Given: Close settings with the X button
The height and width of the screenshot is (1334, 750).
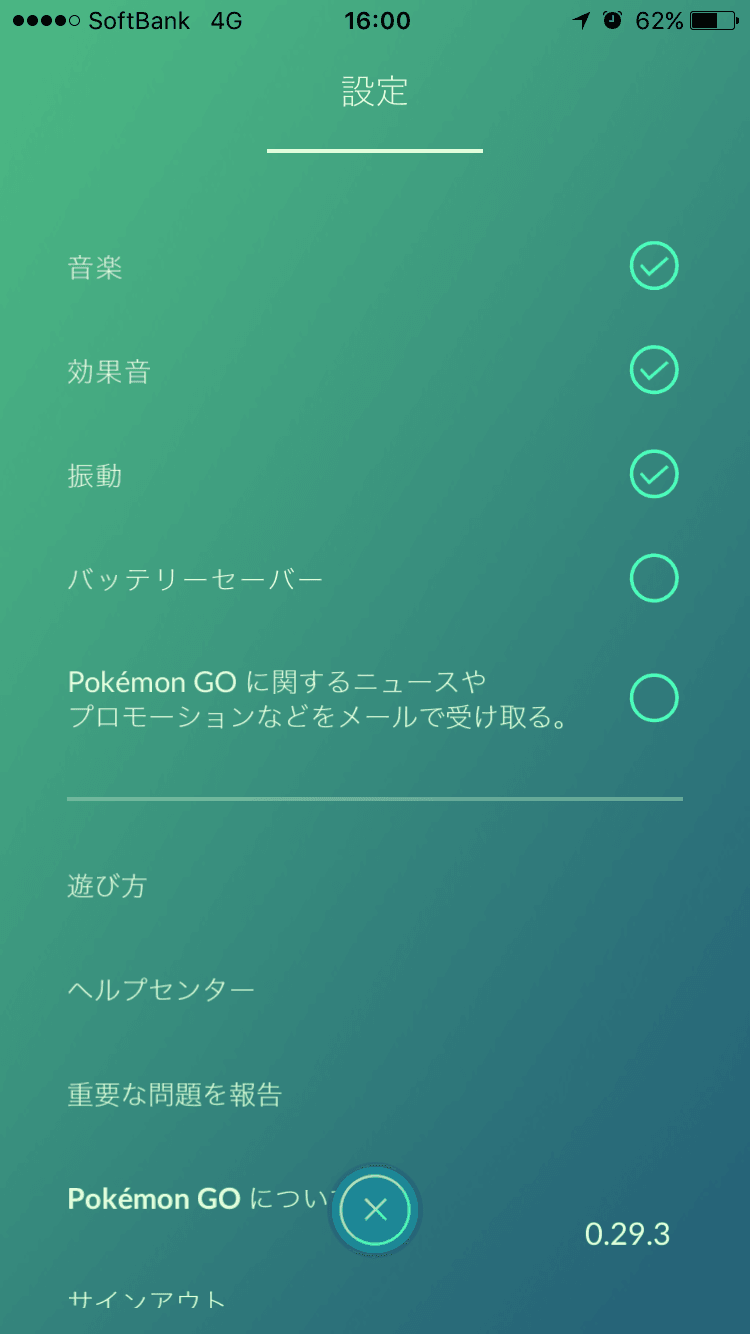Looking at the screenshot, I should pyautogui.click(x=376, y=1210).
